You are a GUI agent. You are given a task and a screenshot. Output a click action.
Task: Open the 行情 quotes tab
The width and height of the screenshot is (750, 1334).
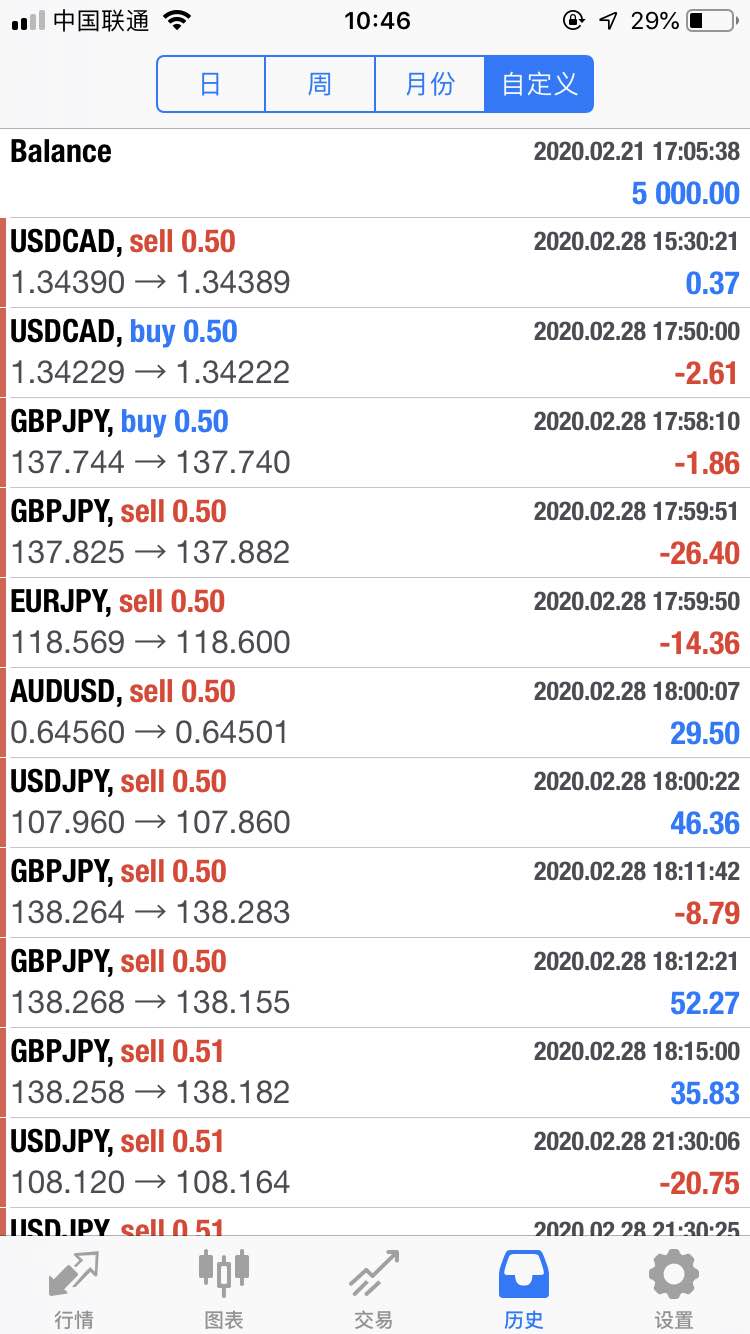point(74,1289)
